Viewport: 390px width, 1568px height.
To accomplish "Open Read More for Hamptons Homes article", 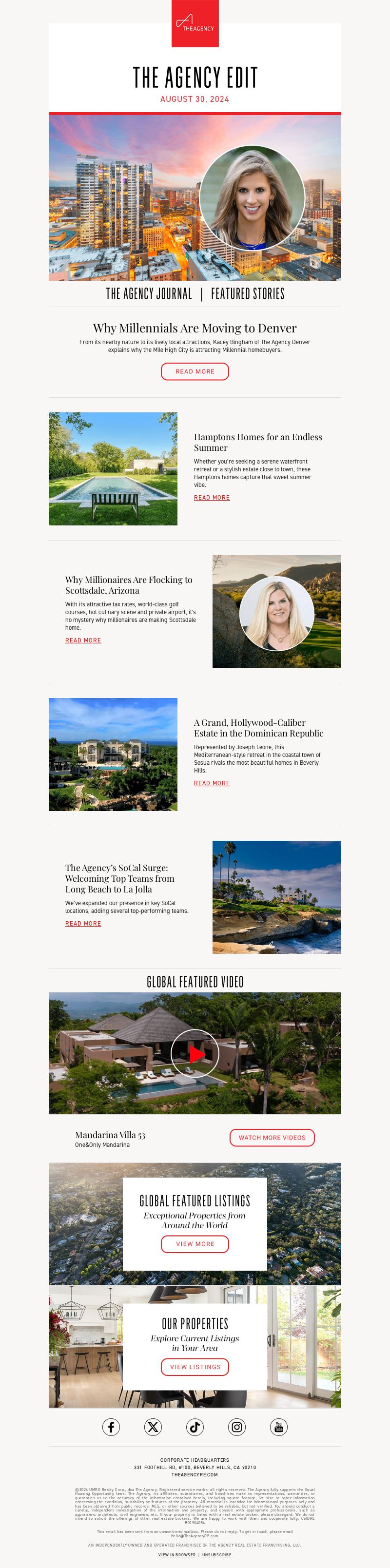I will [212, 497].
